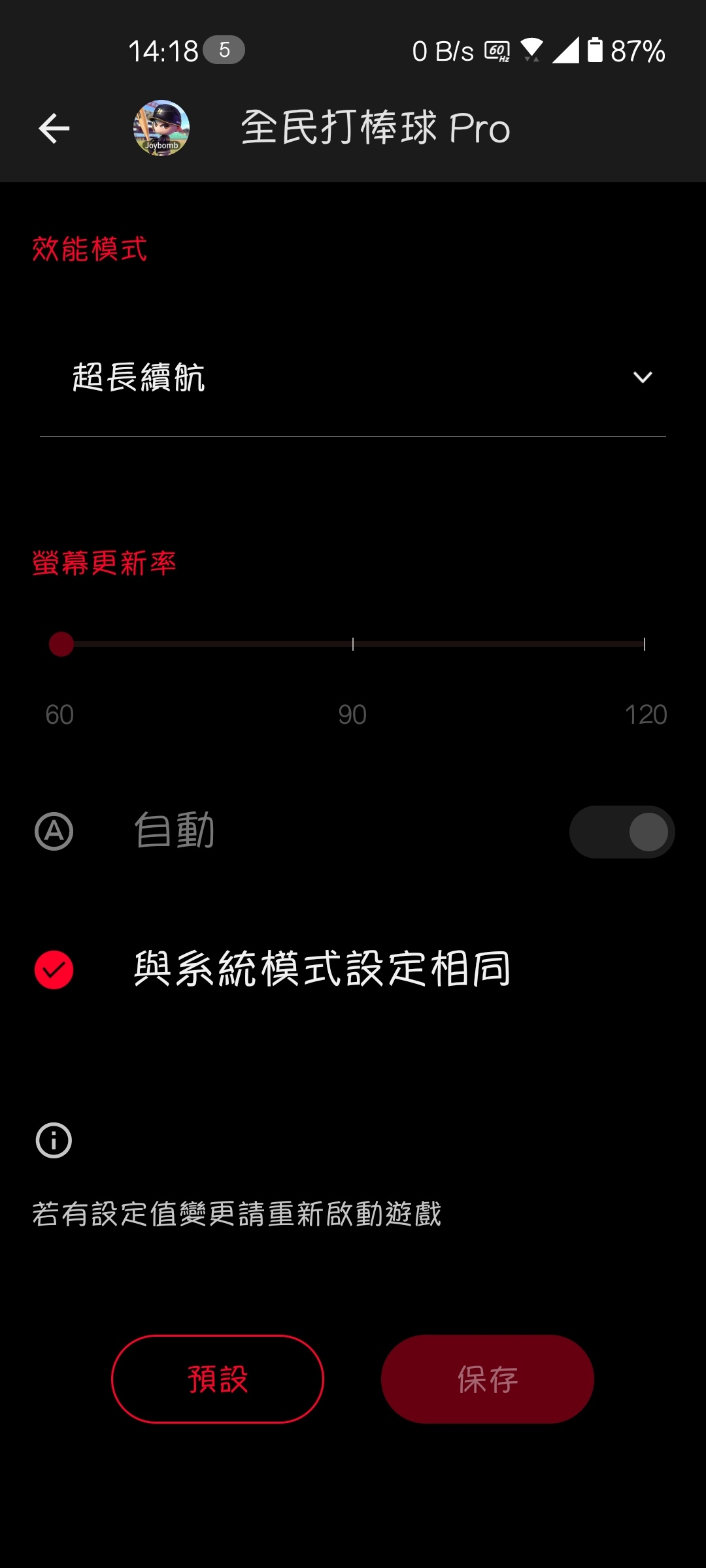
Task: Uncheck 與系統模式設定相同 option
Action: (x=54, y=970)
